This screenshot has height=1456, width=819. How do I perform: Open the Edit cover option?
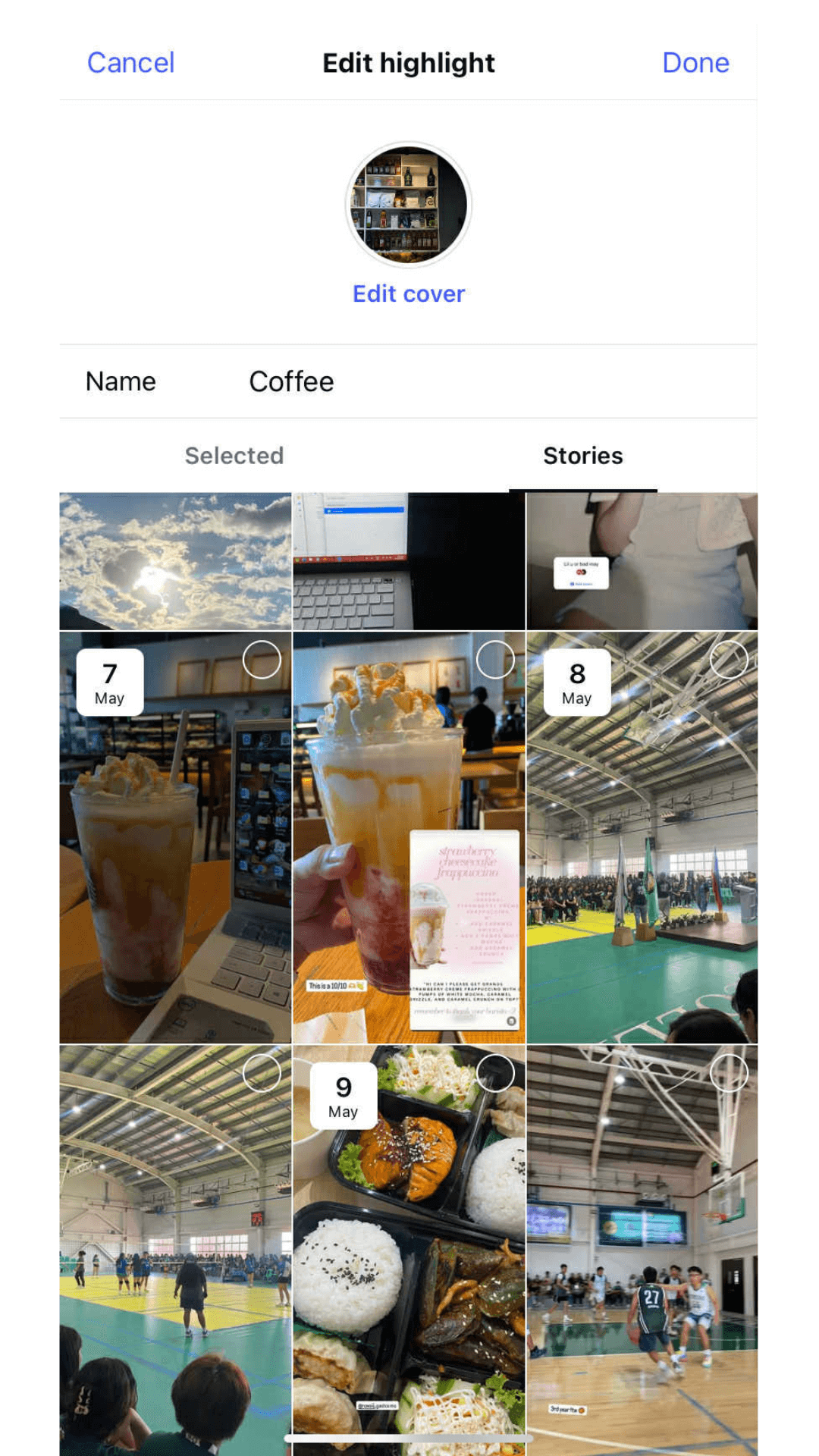coord(407,293)
